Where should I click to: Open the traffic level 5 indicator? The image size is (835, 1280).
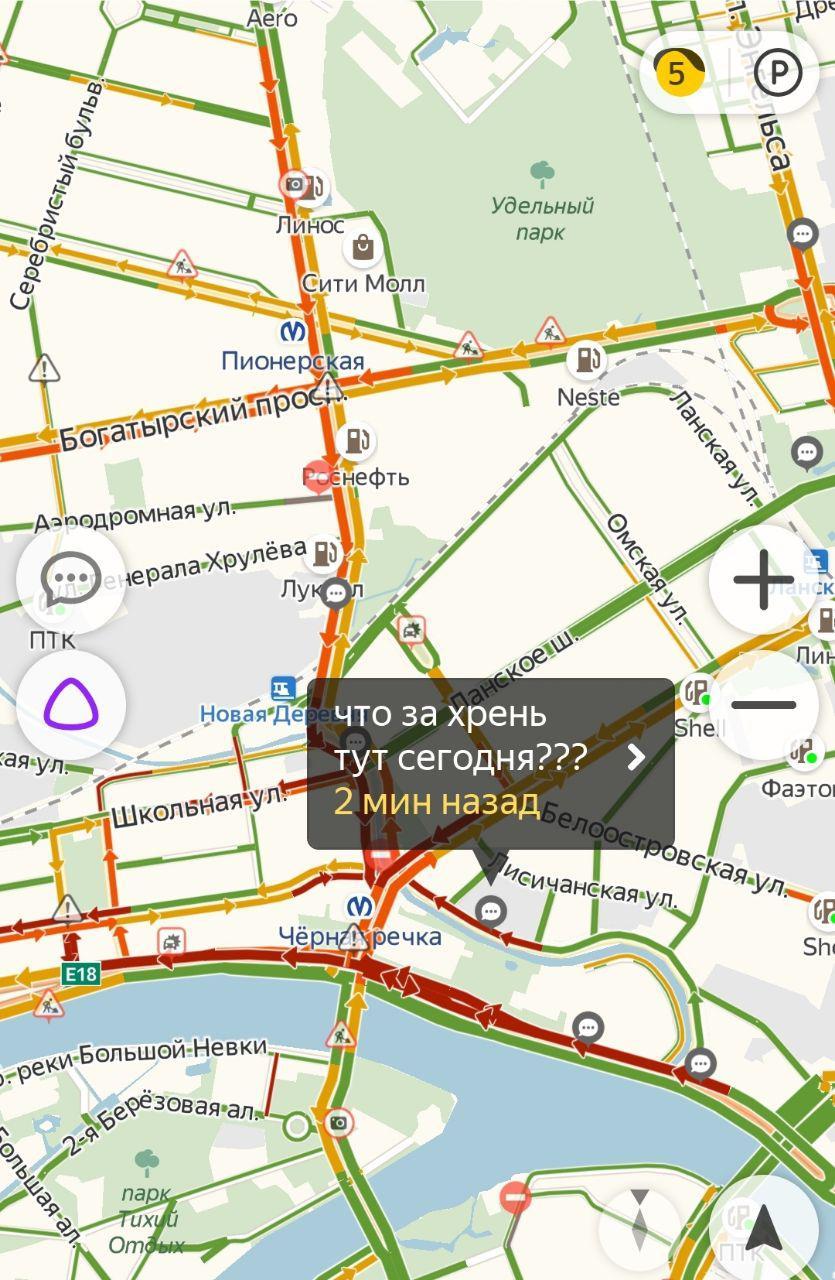pos(678,73)
